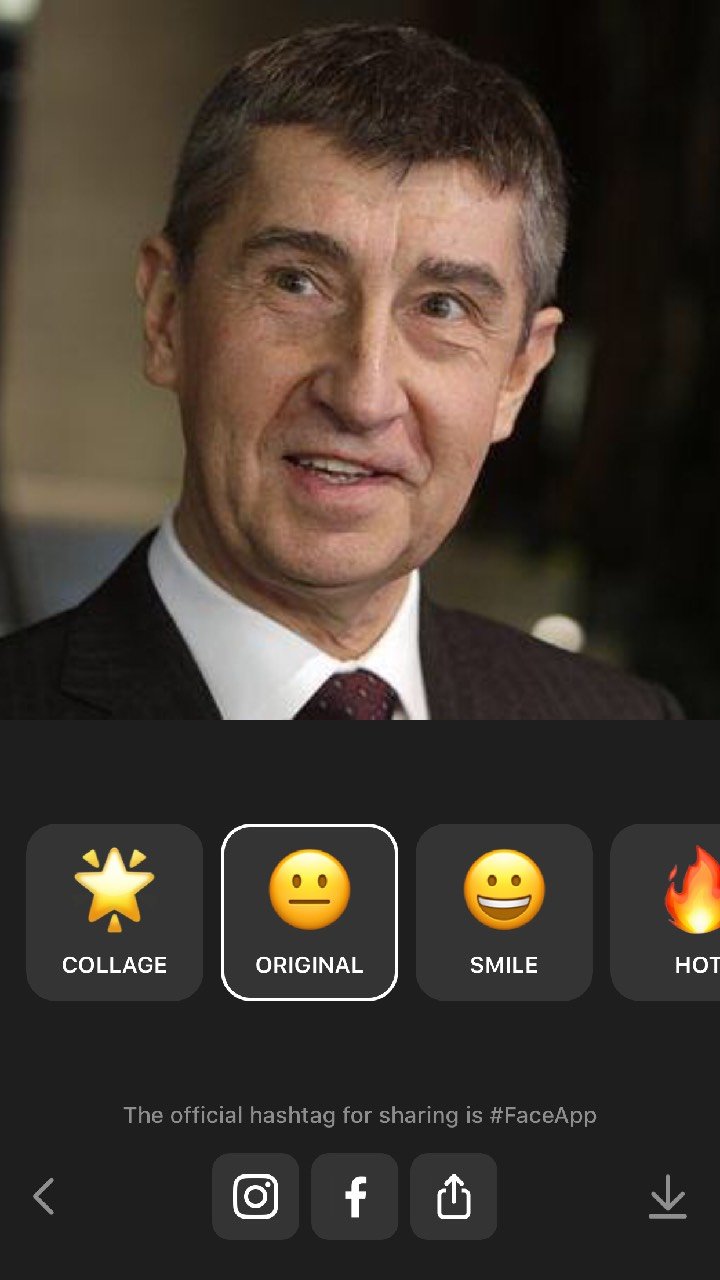The height and width of the screenshot is (1280, 720).
Task: Share the photo to Instagram
Action: click(x=255, y=1196)
